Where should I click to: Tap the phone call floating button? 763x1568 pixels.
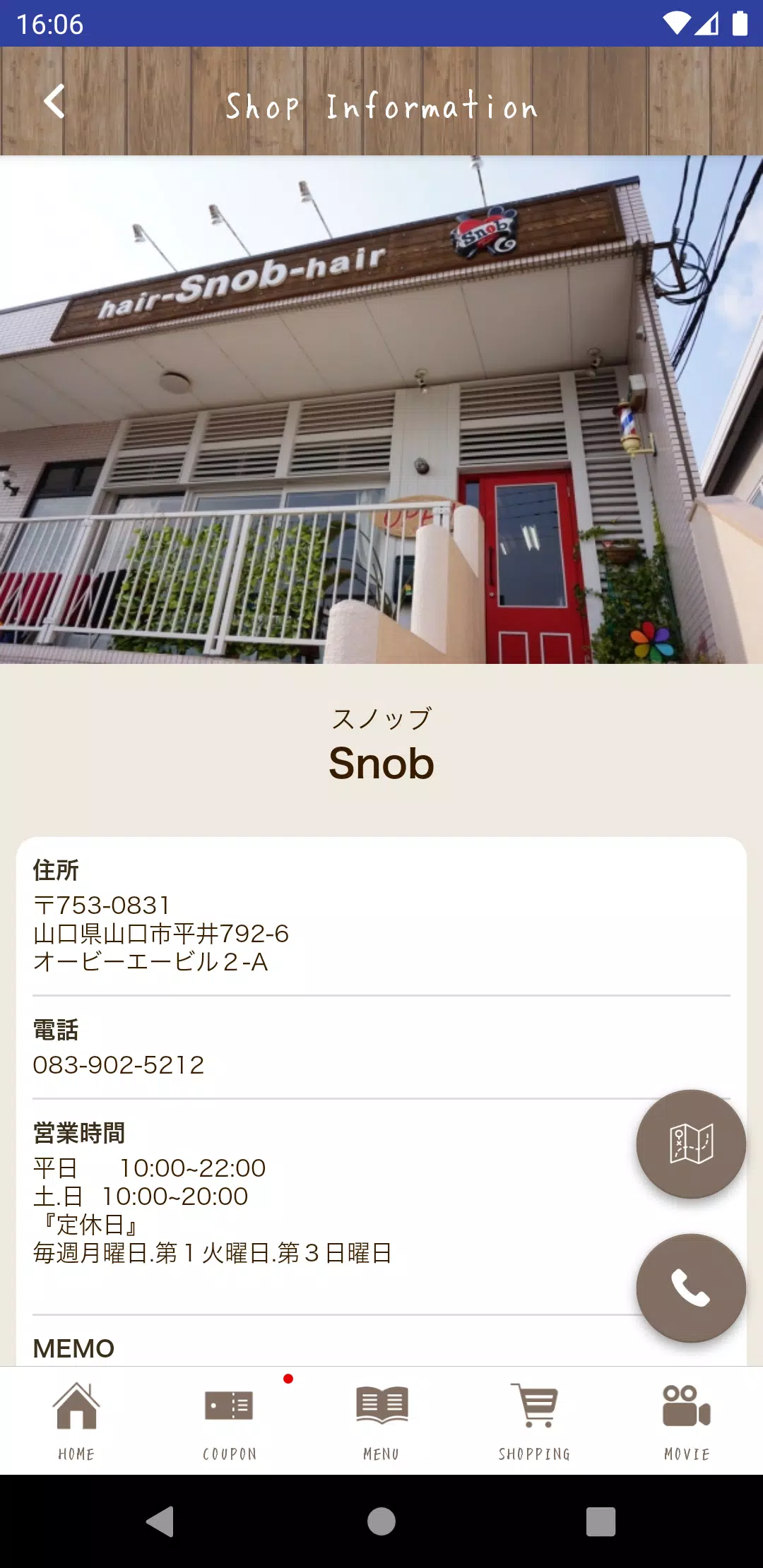(x=691, y=1289)
